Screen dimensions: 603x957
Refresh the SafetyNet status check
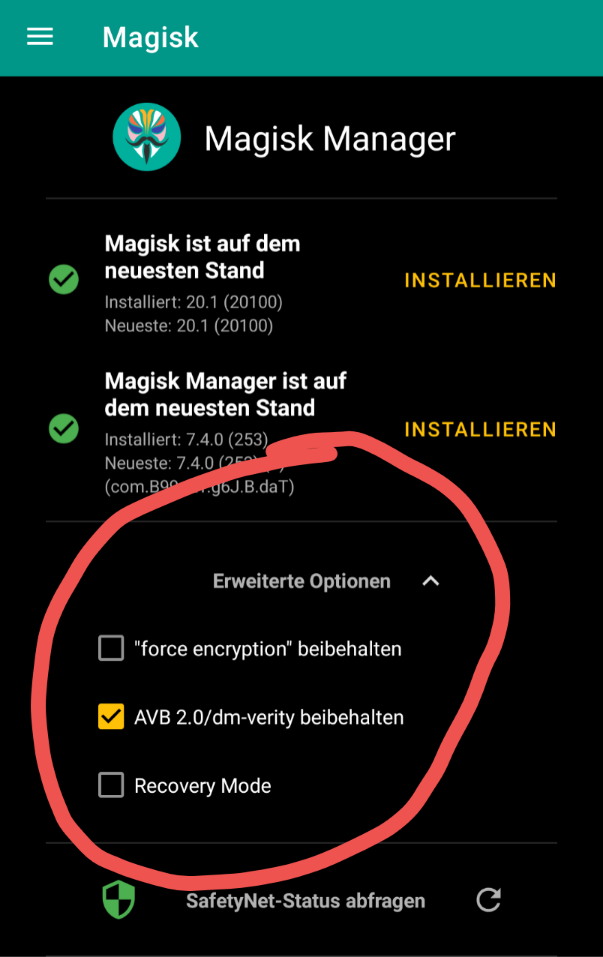pyautogui.click(x=488, y=900)
